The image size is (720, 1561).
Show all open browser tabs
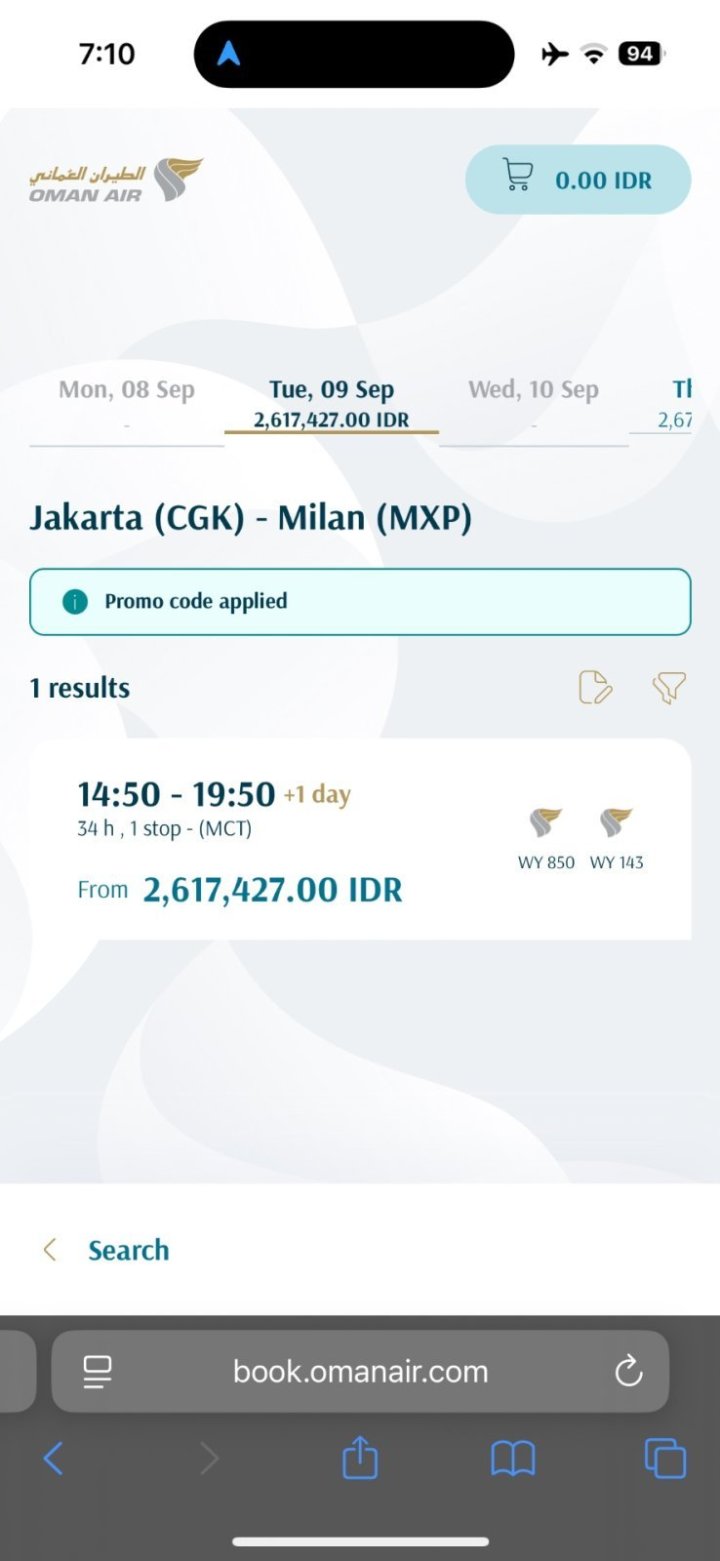point(665,1459)
